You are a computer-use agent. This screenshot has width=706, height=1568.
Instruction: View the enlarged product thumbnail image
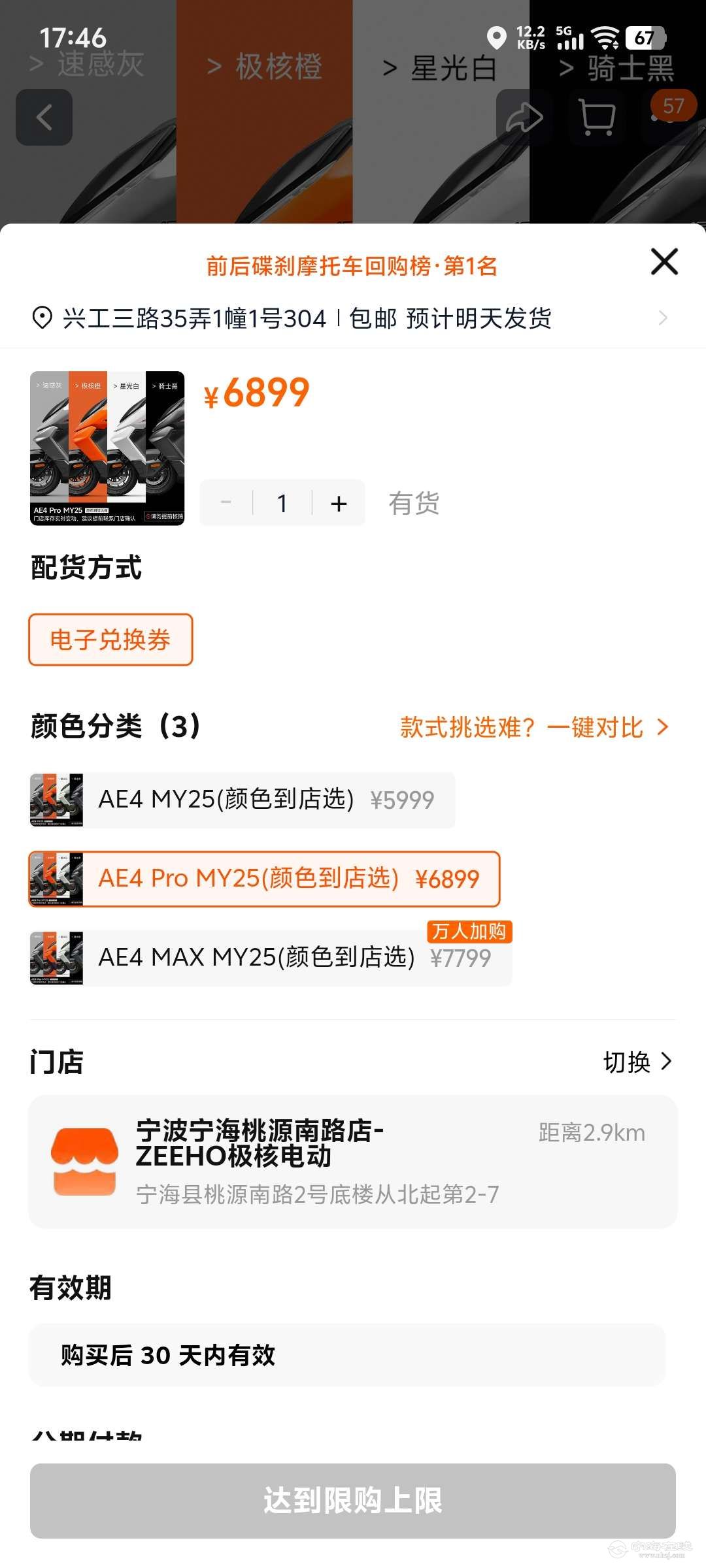point(107,448)
